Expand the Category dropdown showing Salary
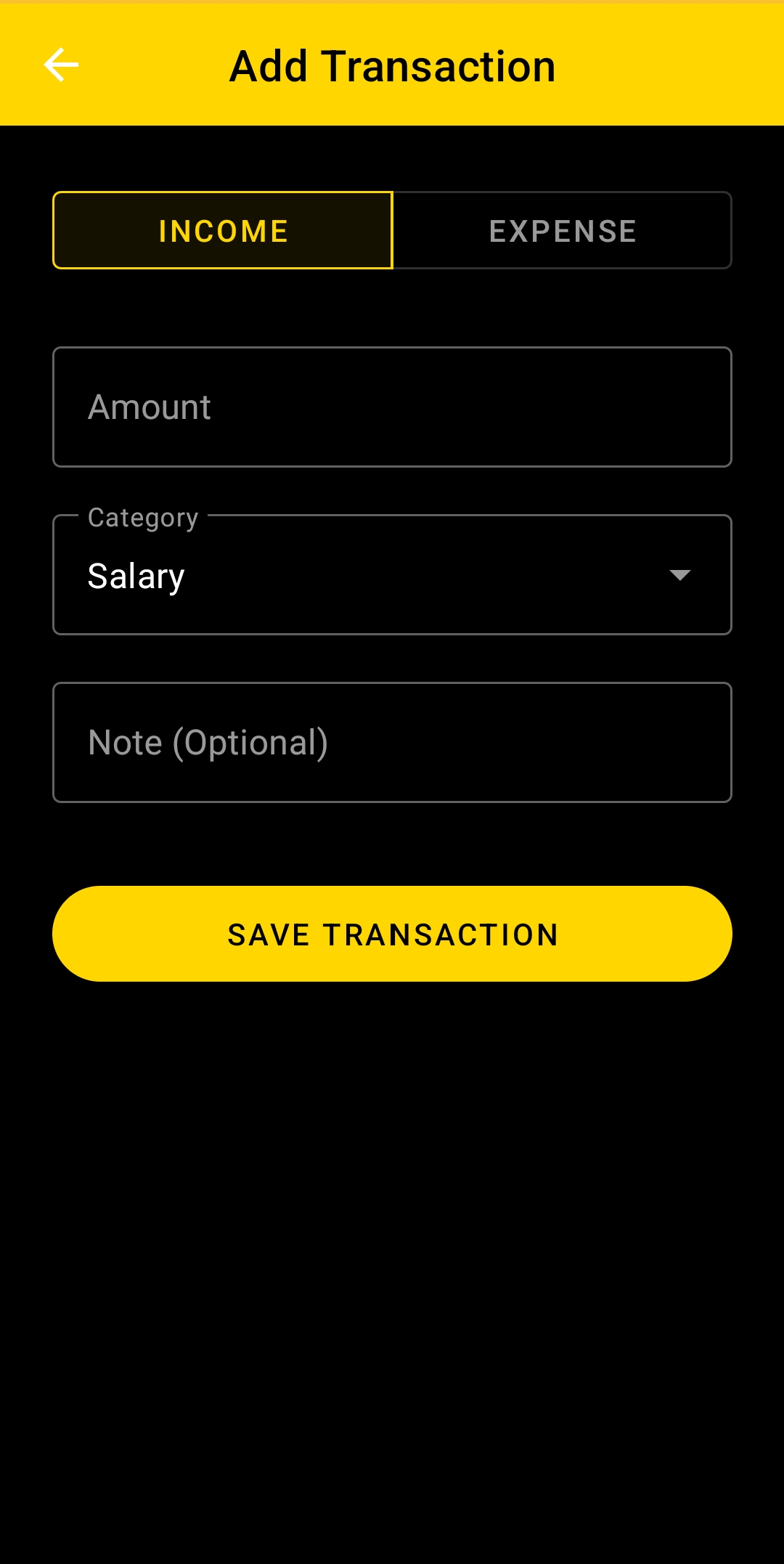This screenshot has width=784, height=1564. tap(392, 574)
